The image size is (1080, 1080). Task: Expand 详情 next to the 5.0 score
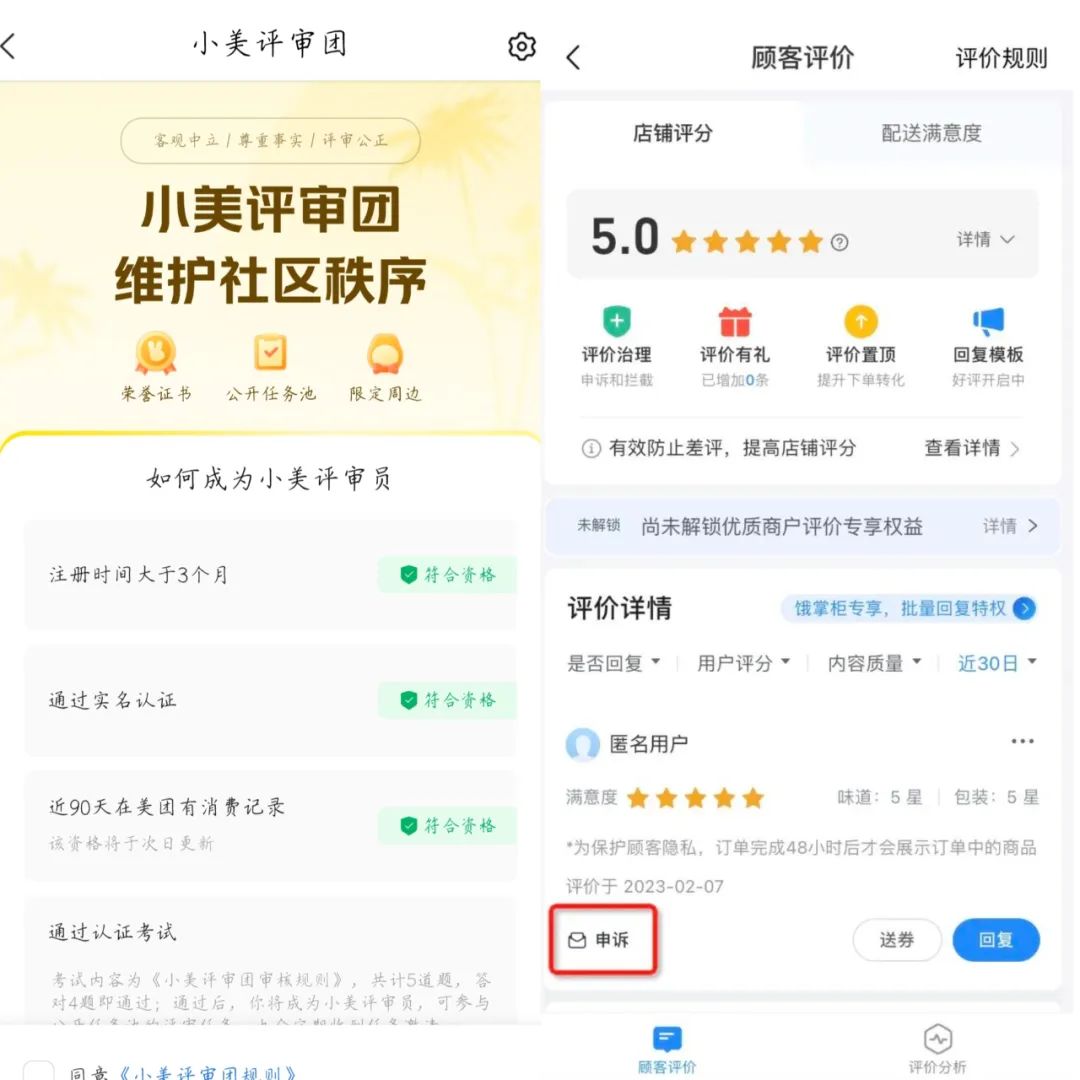tap(986, 240)
